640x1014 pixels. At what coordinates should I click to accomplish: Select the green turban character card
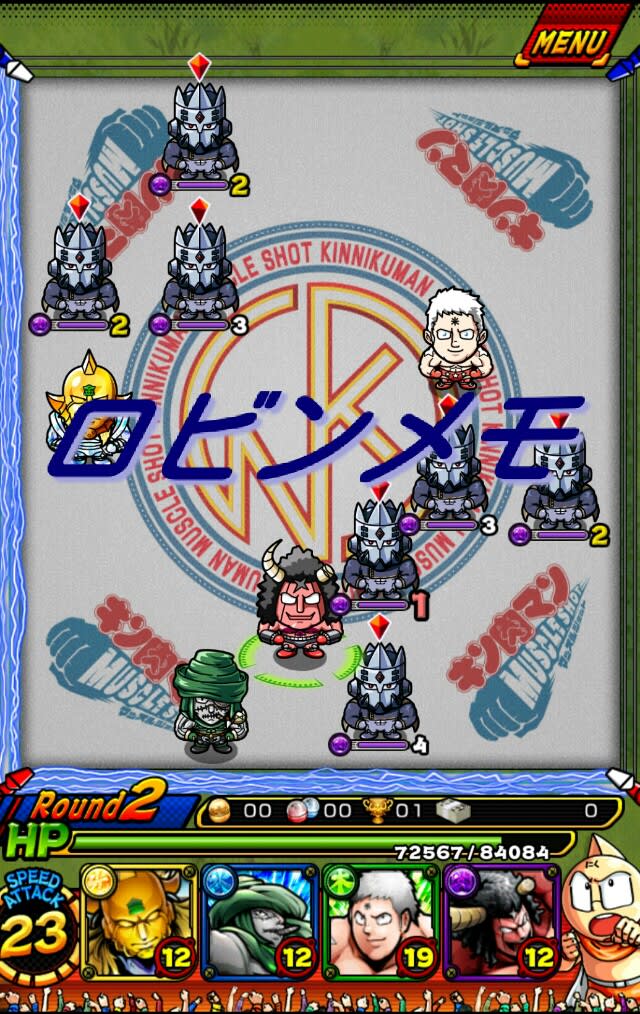259,921
